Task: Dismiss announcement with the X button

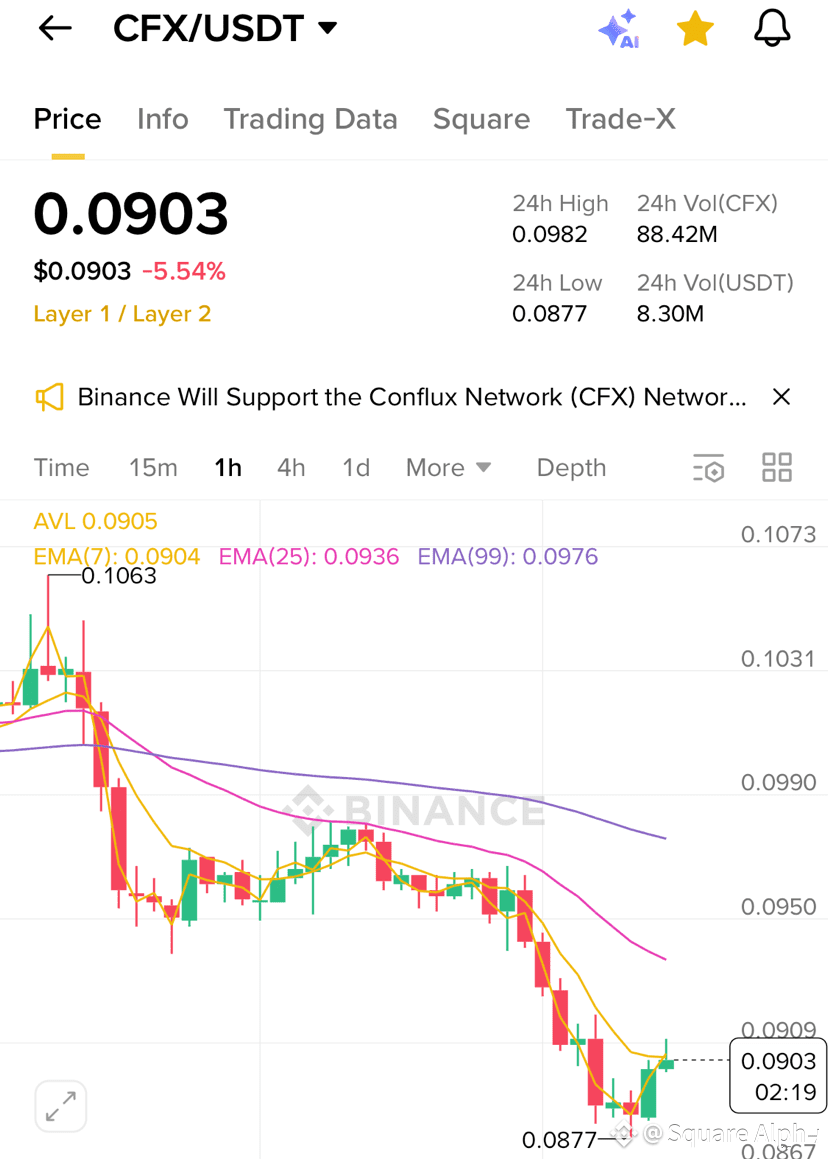Action: point(781,396)
